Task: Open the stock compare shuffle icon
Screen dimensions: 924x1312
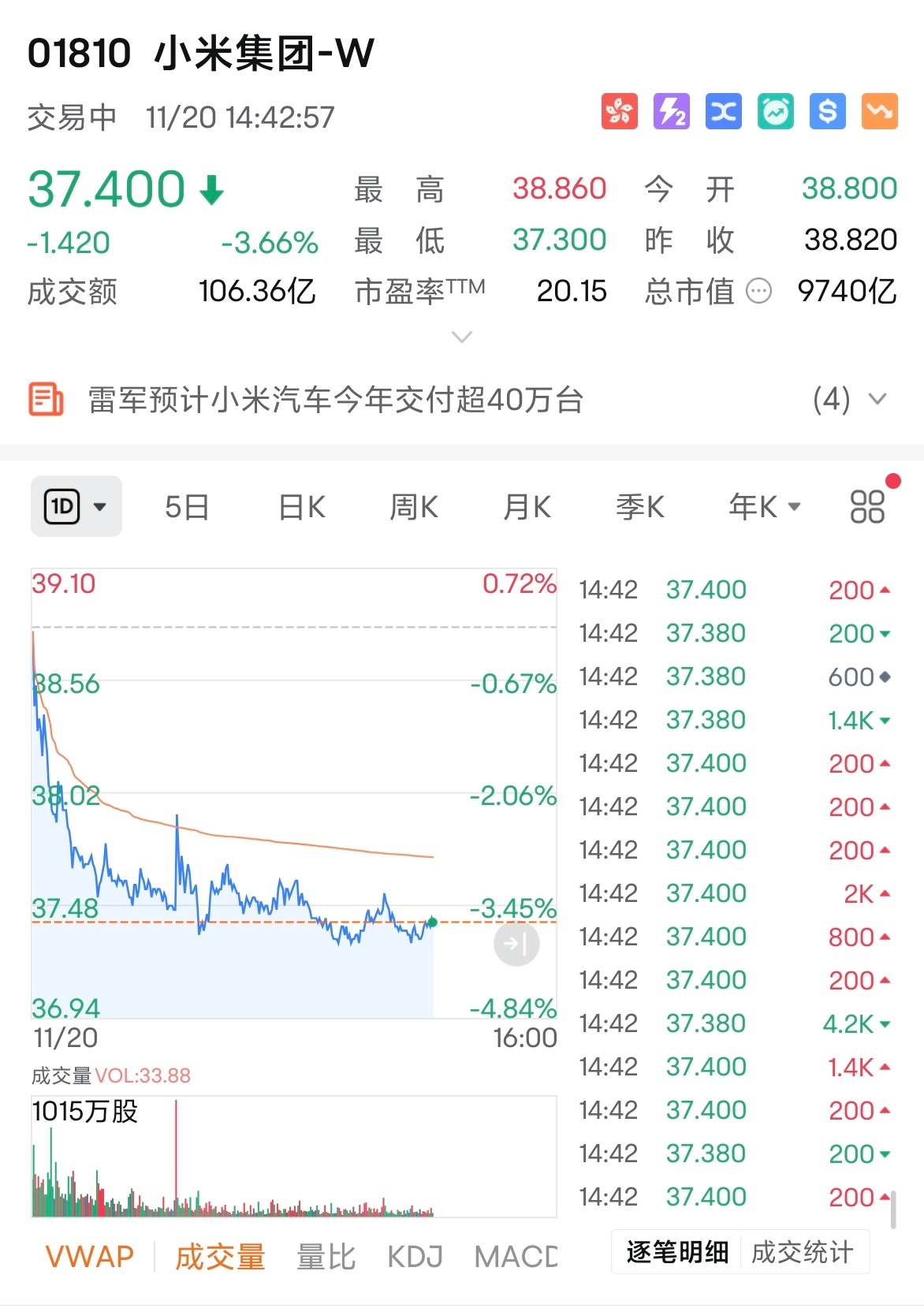Action: coord(723,112)
